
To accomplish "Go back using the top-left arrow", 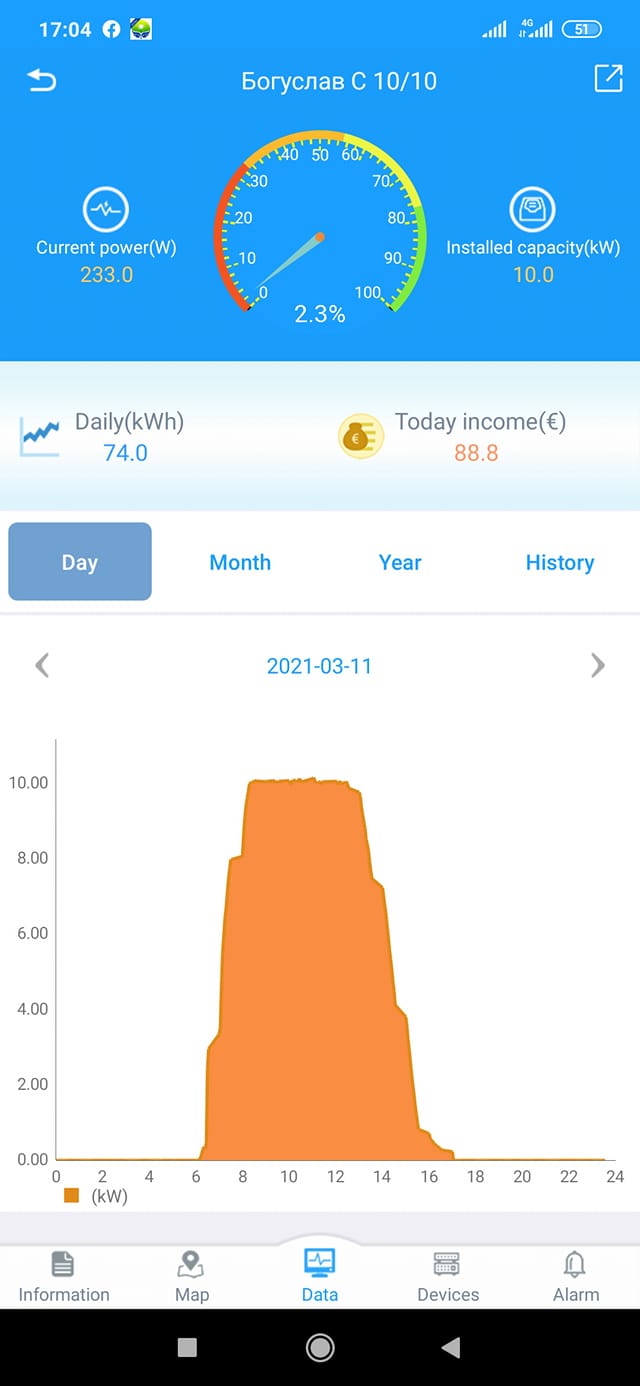I will click(x=42, y=81).
